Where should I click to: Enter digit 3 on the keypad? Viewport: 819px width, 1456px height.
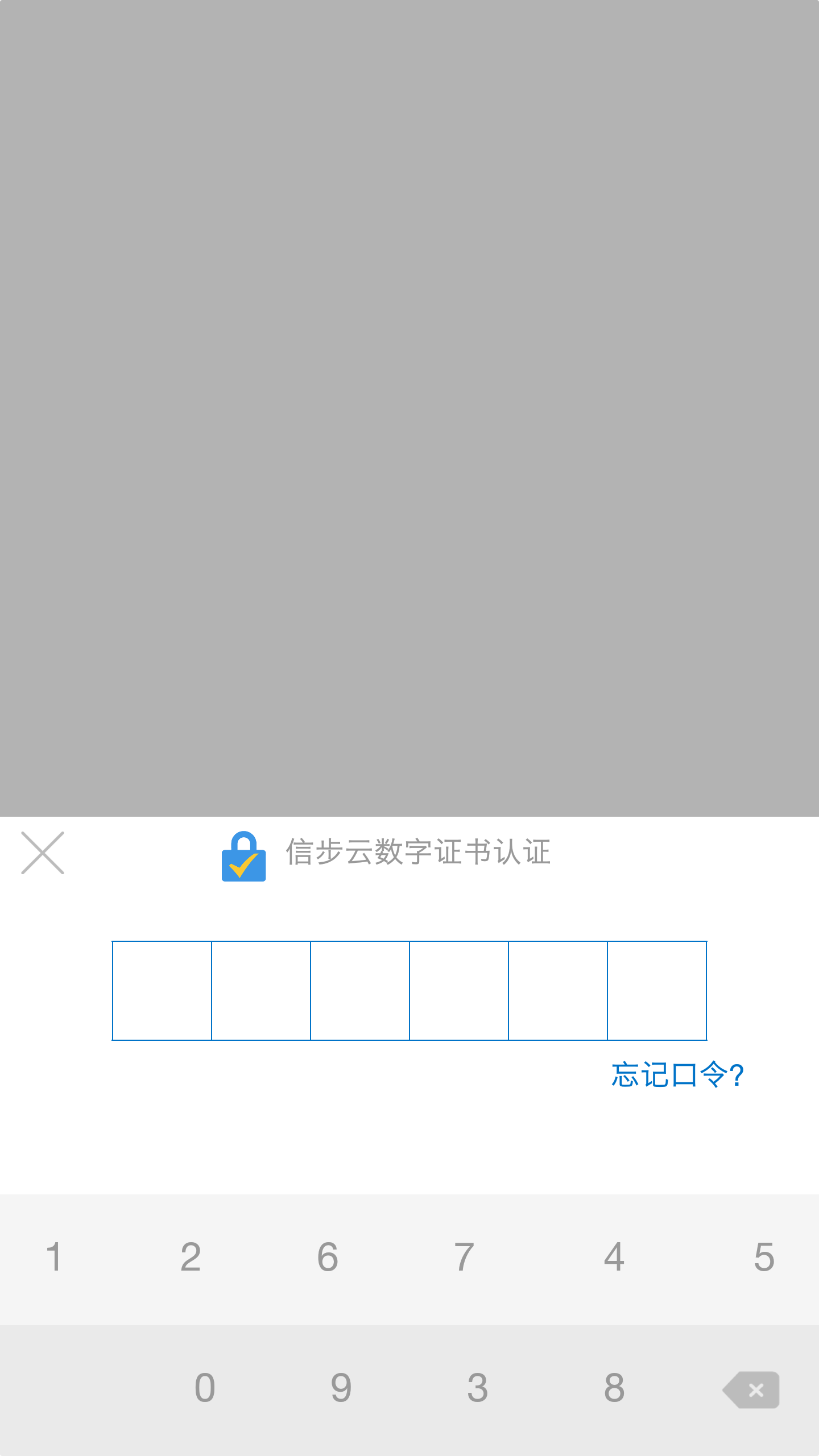(478, 1388)
